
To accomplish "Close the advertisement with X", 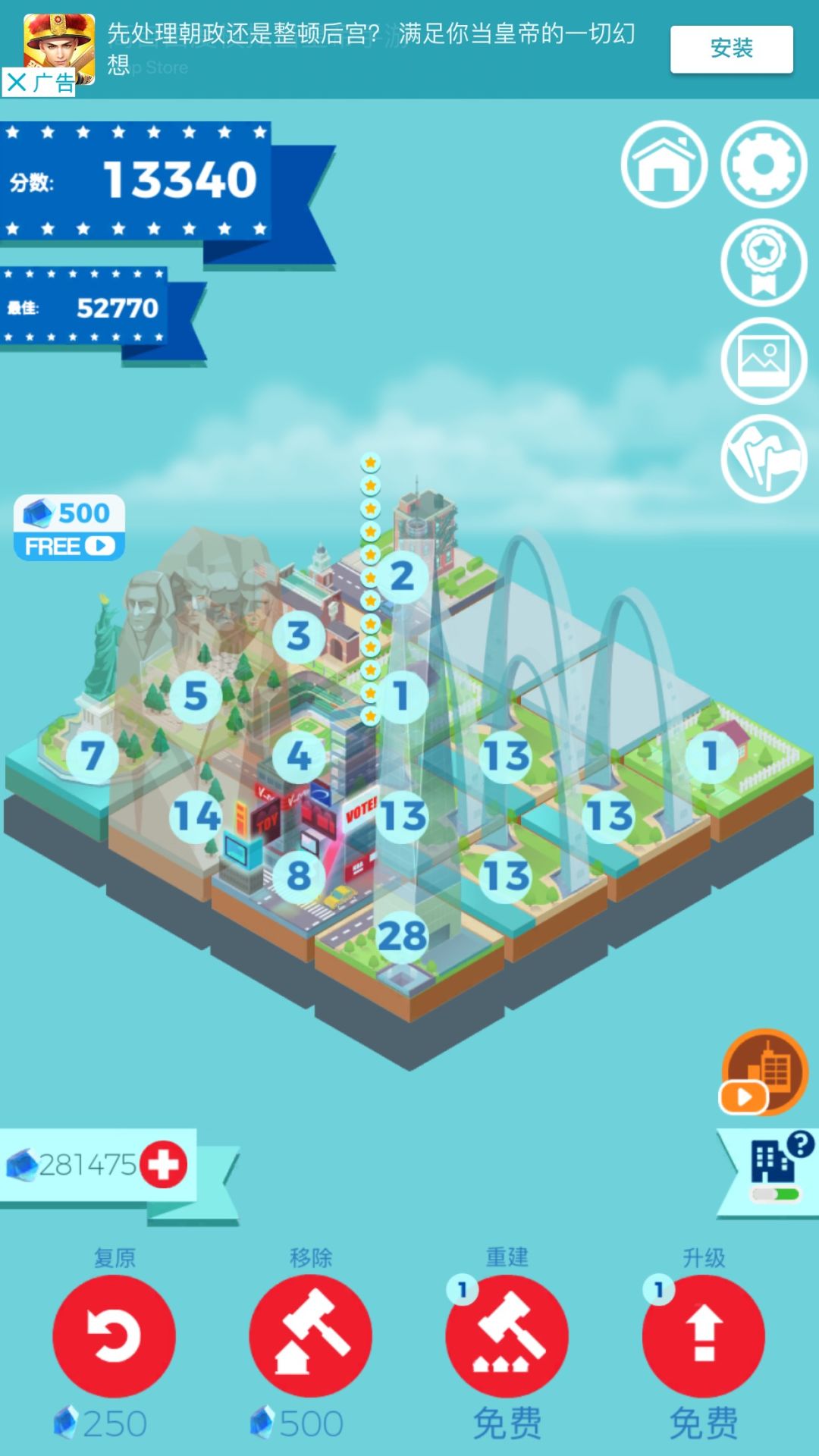I will [x=17, y=82].
